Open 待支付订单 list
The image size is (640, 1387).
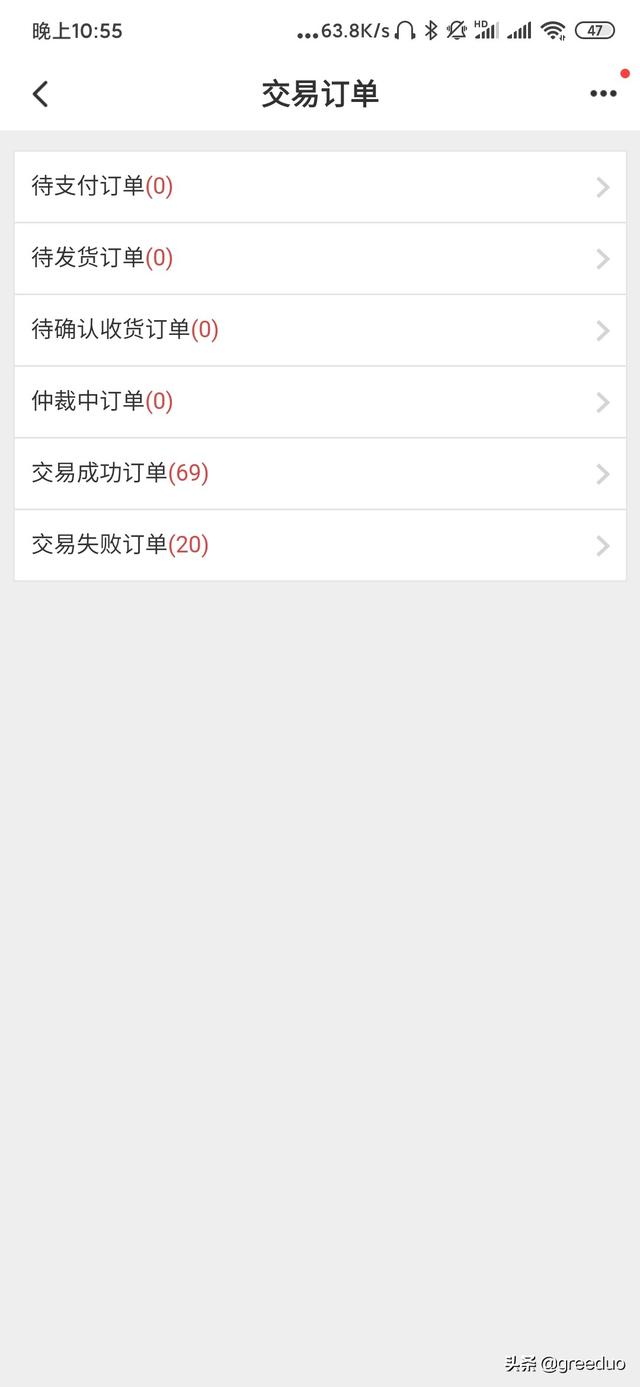(x=320, y=187)
